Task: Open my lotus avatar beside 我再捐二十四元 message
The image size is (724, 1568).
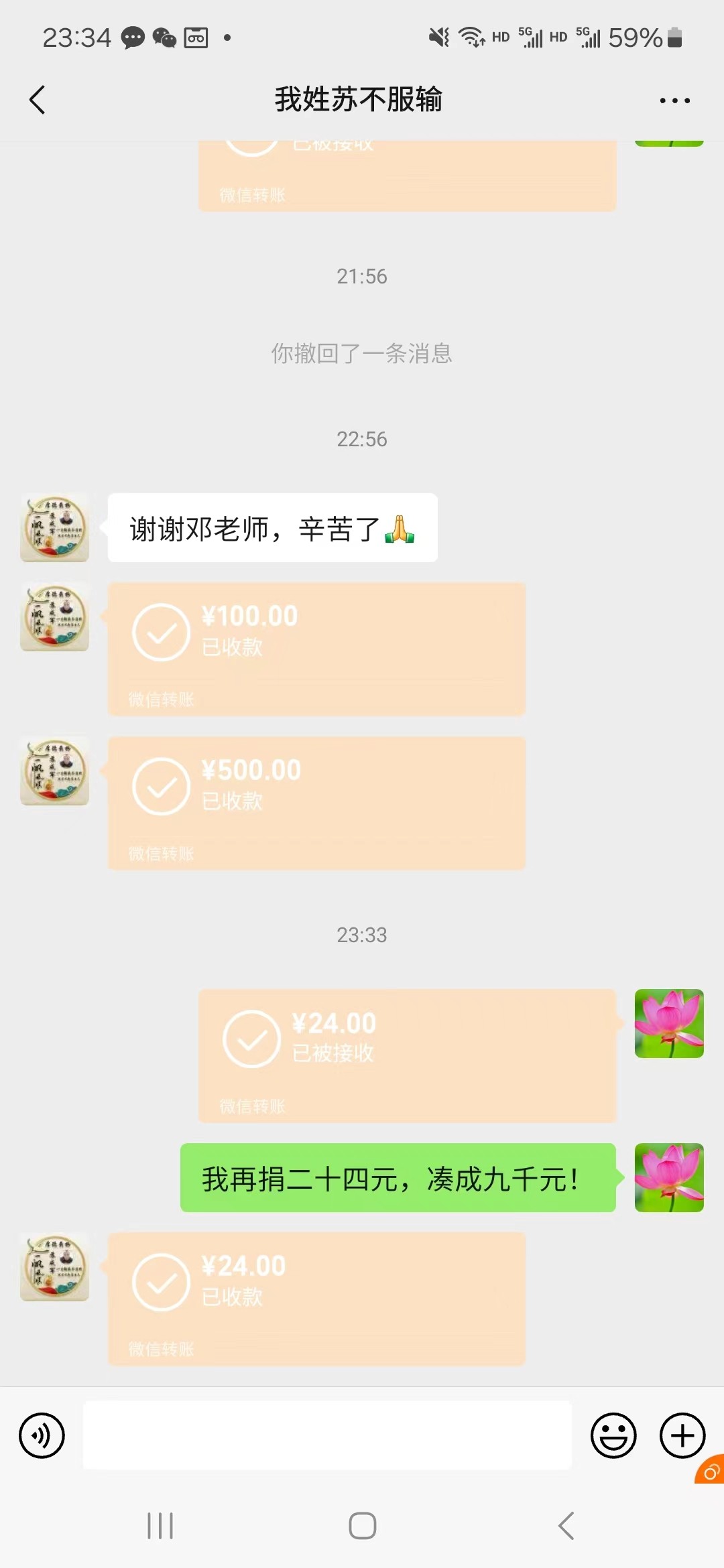Action: (x=669, y=1177)
